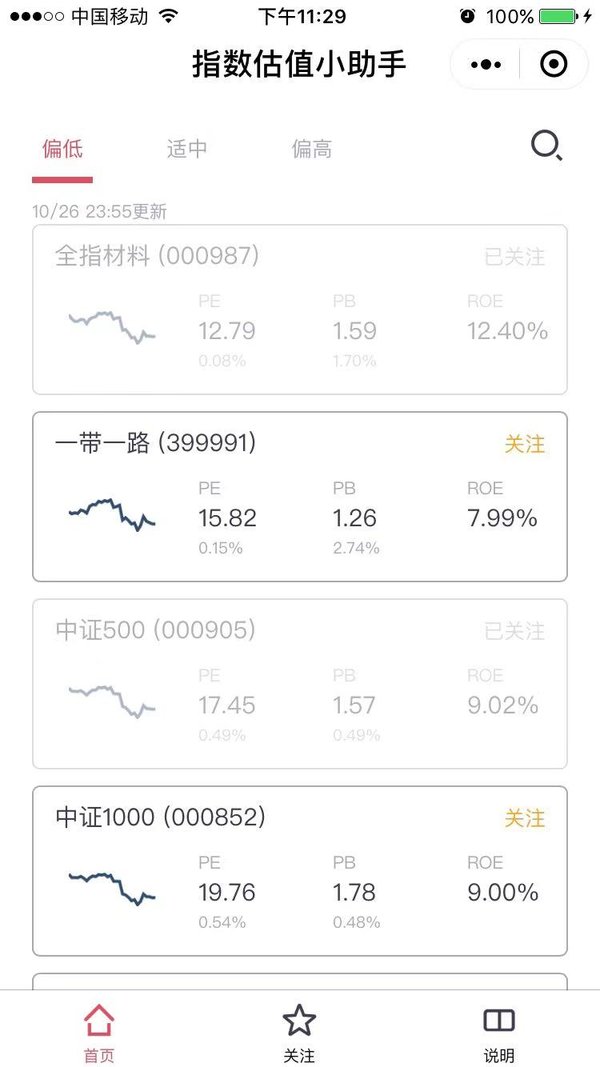Open the 中证1000 (000852) card
Image resolution: width=600 pixels, height=1067 pixels.
coord(300,871)
